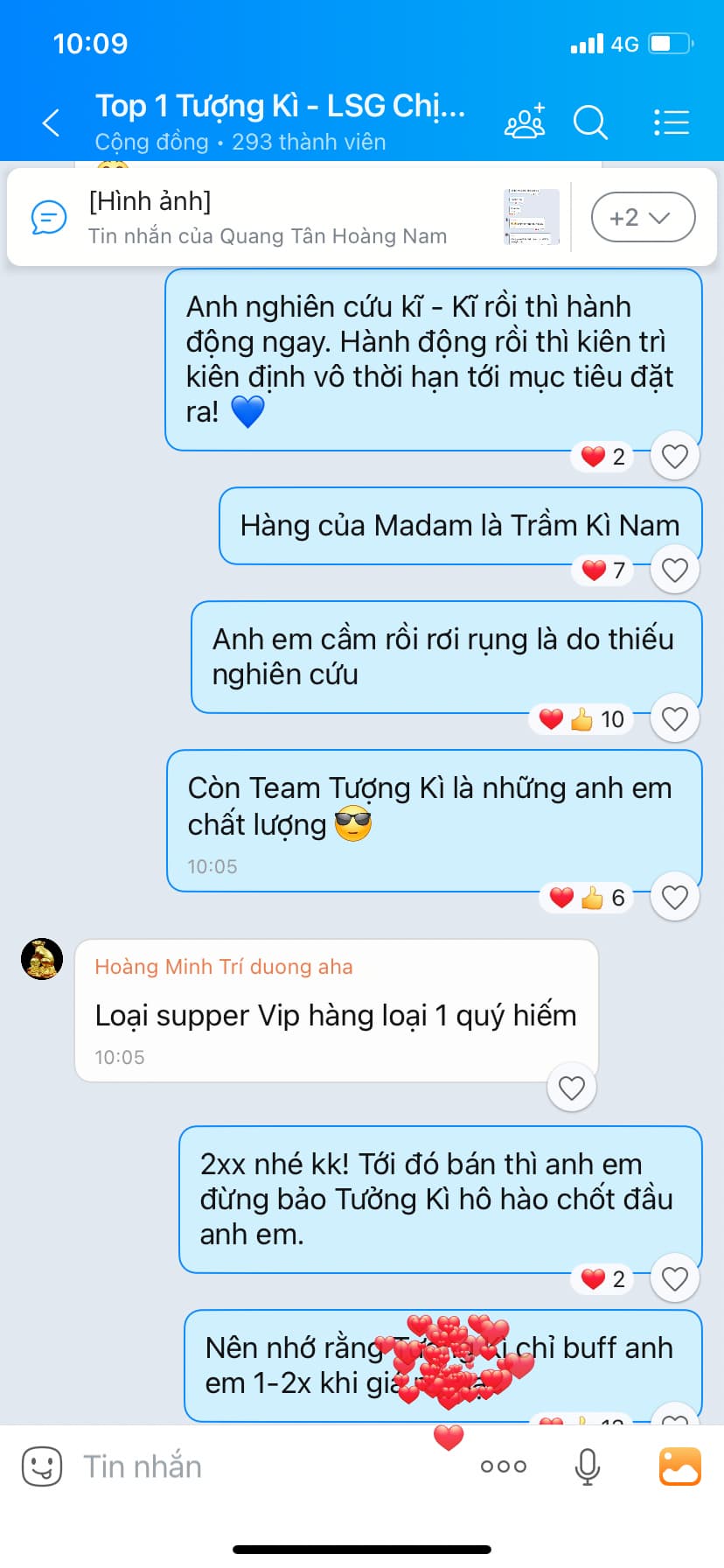Go back from the group chat

coord(52,122)
